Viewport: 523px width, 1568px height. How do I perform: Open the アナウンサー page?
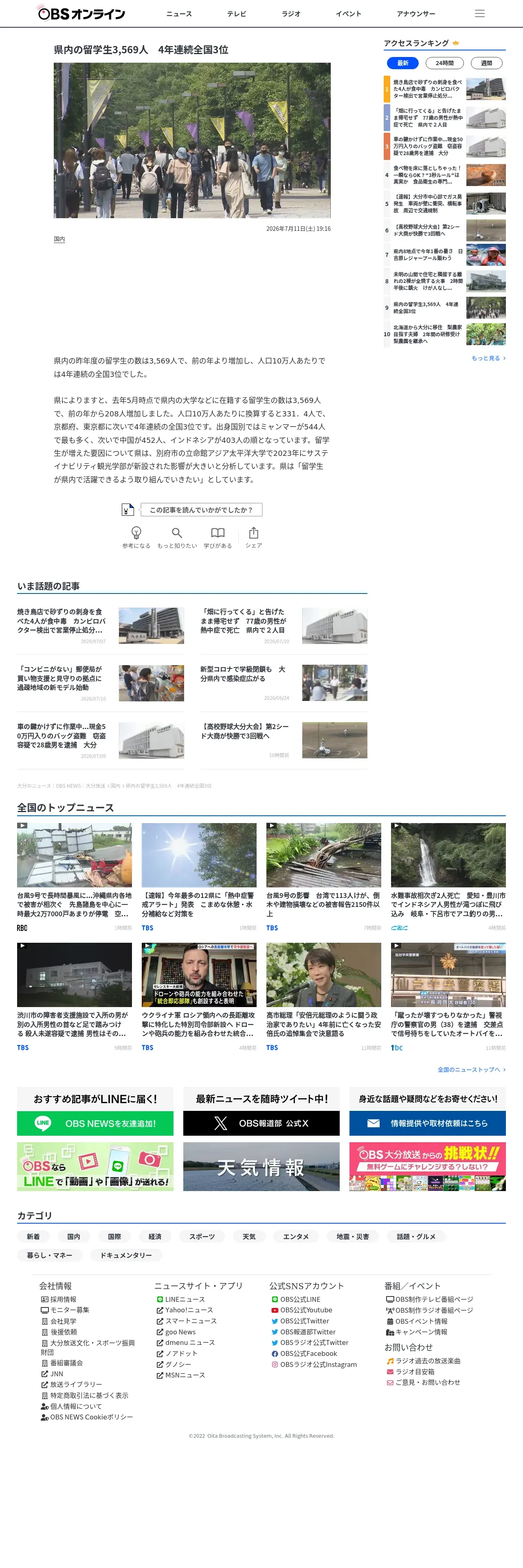pos(416,14)
